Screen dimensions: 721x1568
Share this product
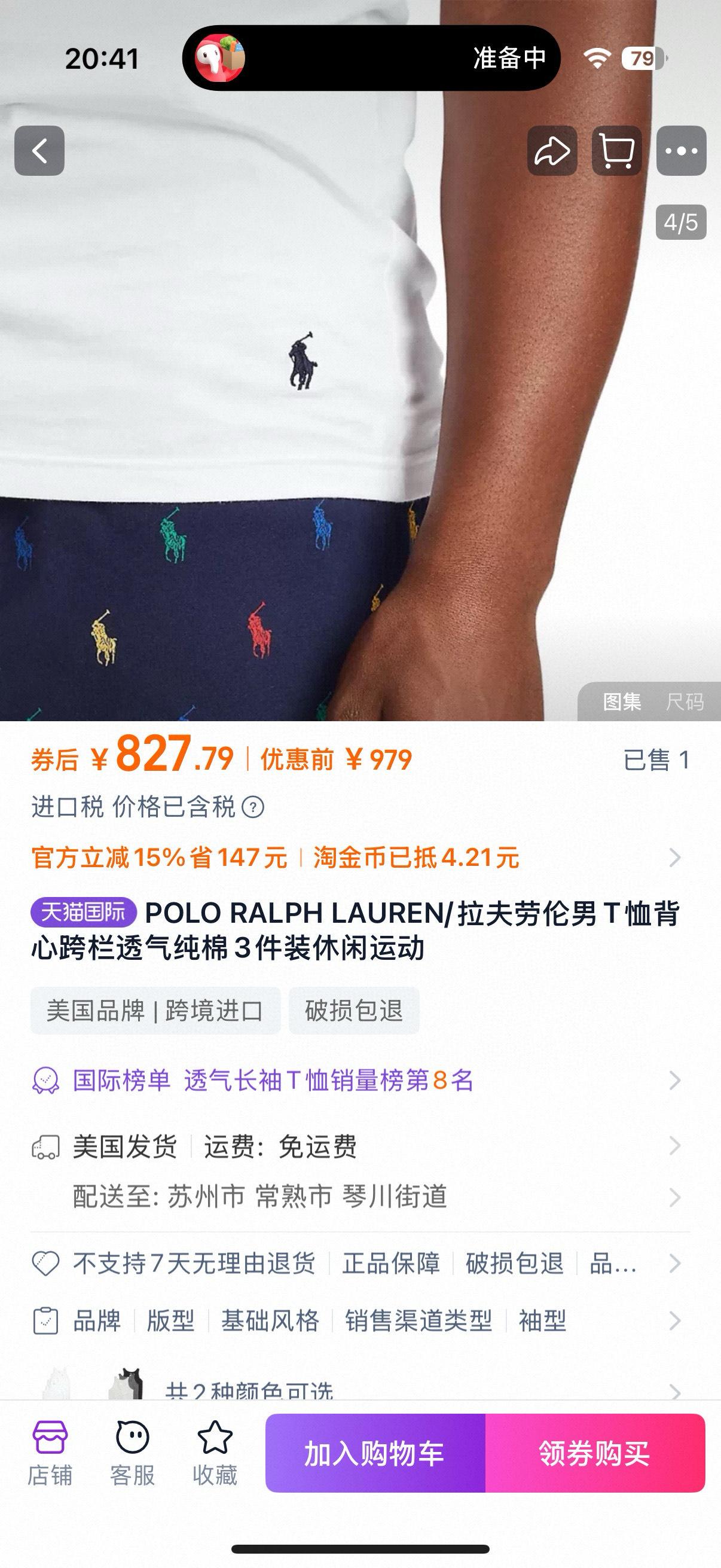(552, 151)
